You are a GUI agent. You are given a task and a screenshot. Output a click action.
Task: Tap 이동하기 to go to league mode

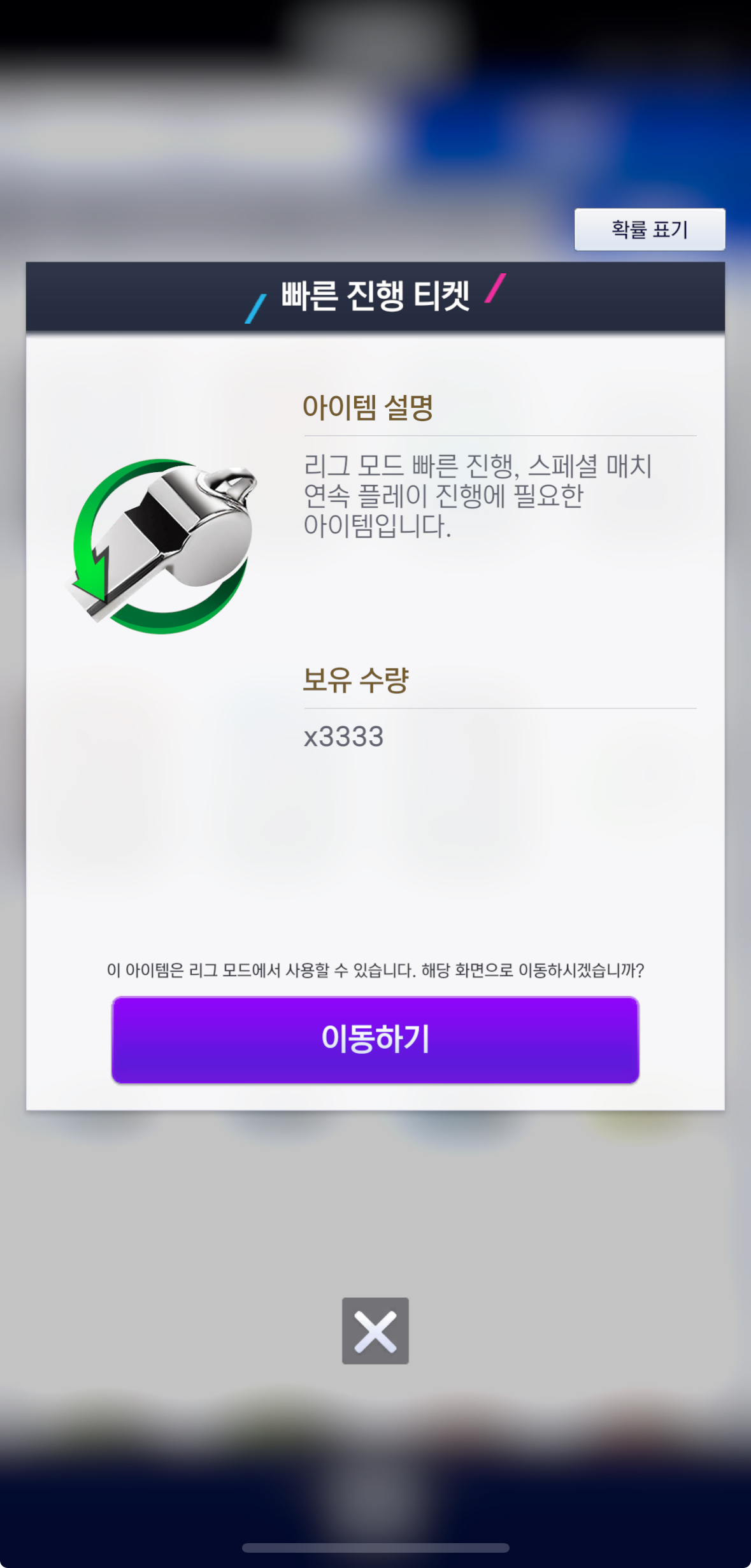(x=375, y=1039)
